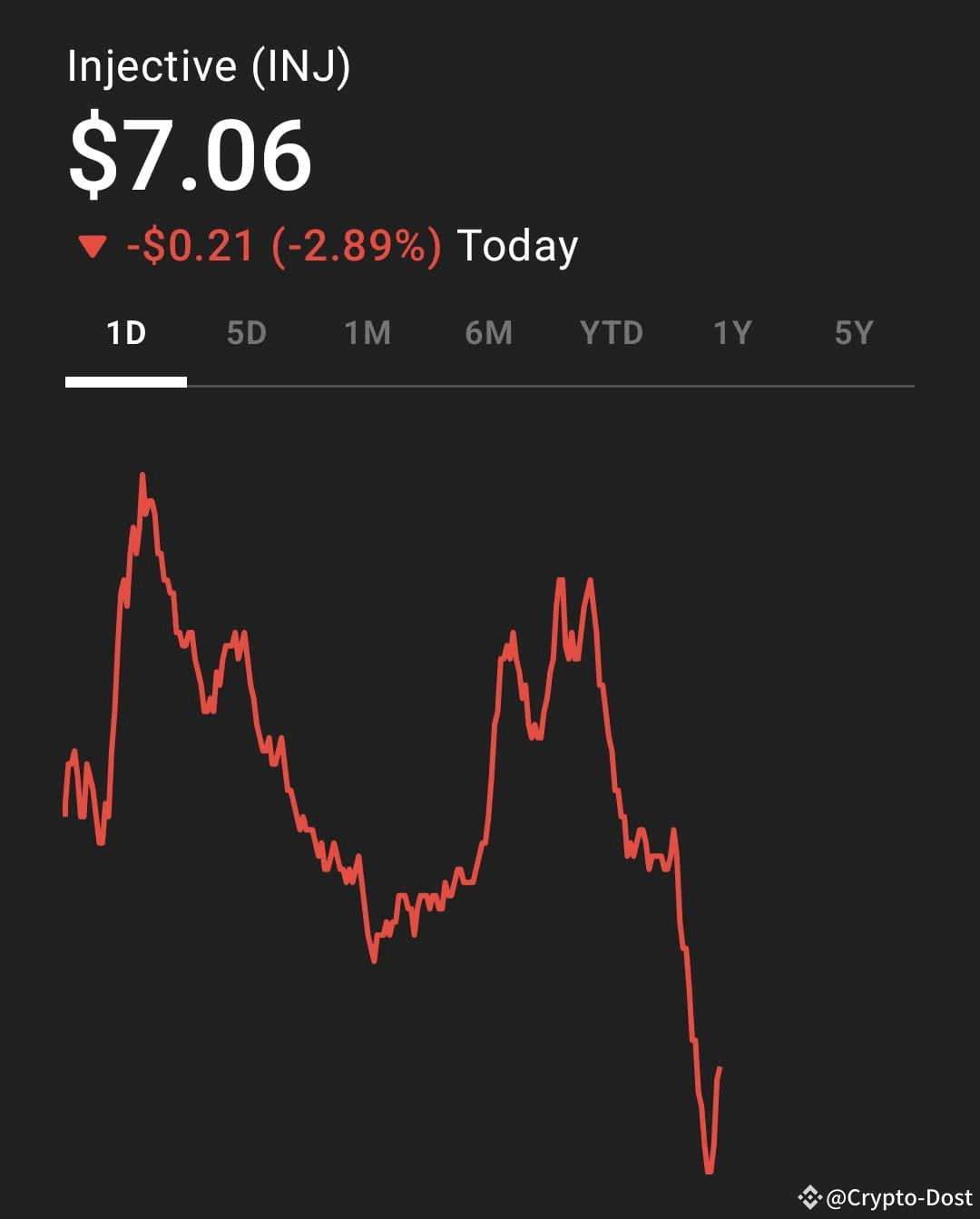The height and width of the screenshot is (1219, 980).
Task: Click the red downward triangle indicator
Action: (92, 245)
